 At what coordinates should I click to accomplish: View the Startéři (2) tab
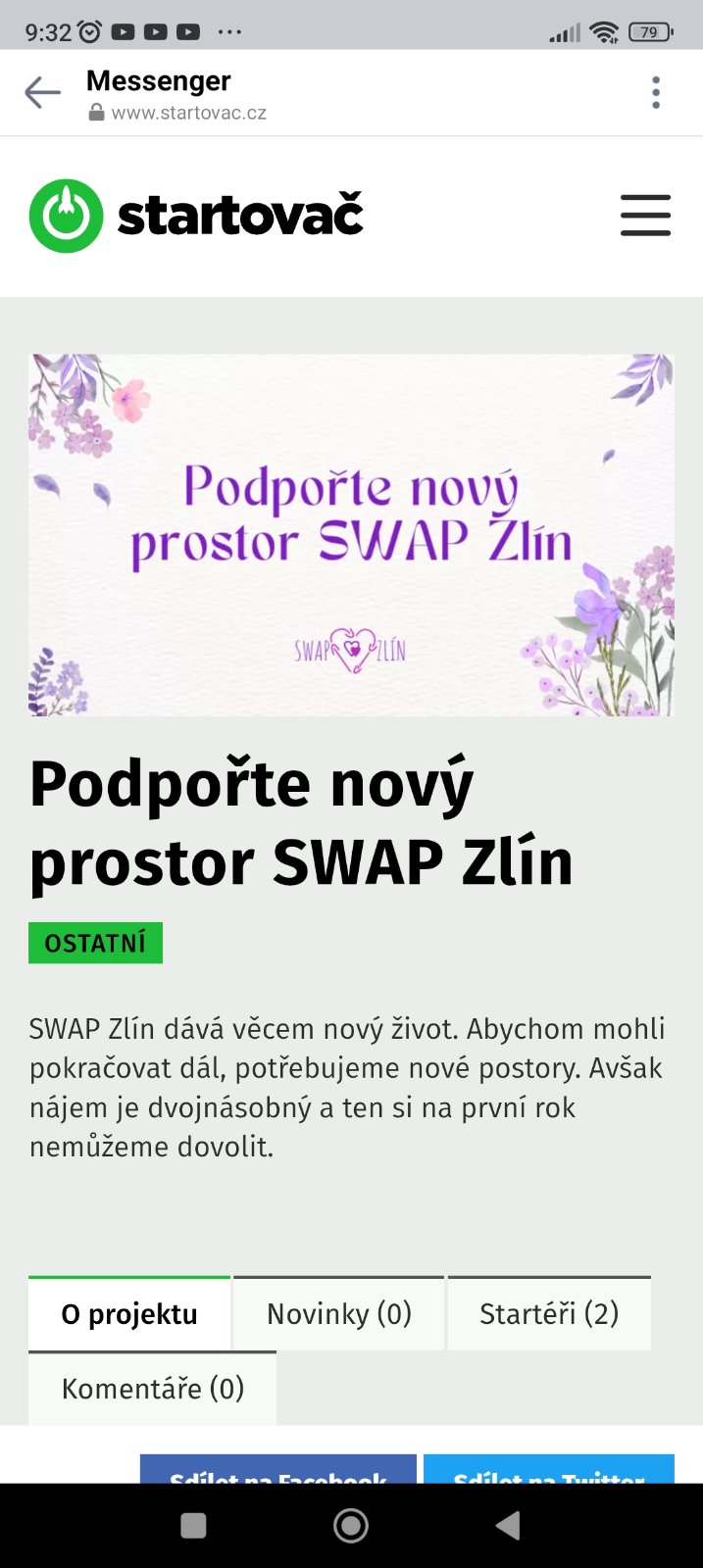(549, 1314)
